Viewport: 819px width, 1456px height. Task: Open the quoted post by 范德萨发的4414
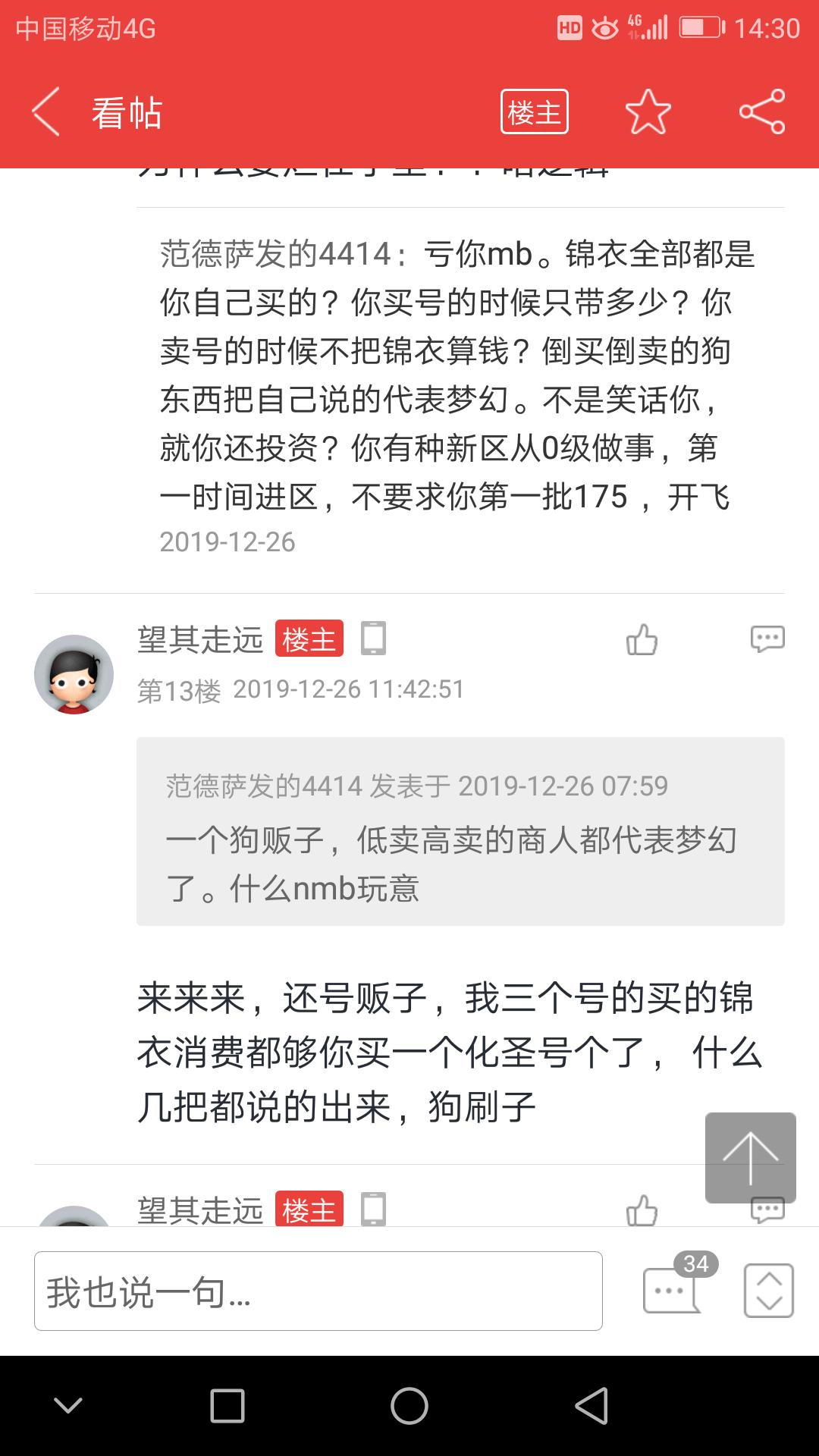pyautogui.click(x=460, y=831)
